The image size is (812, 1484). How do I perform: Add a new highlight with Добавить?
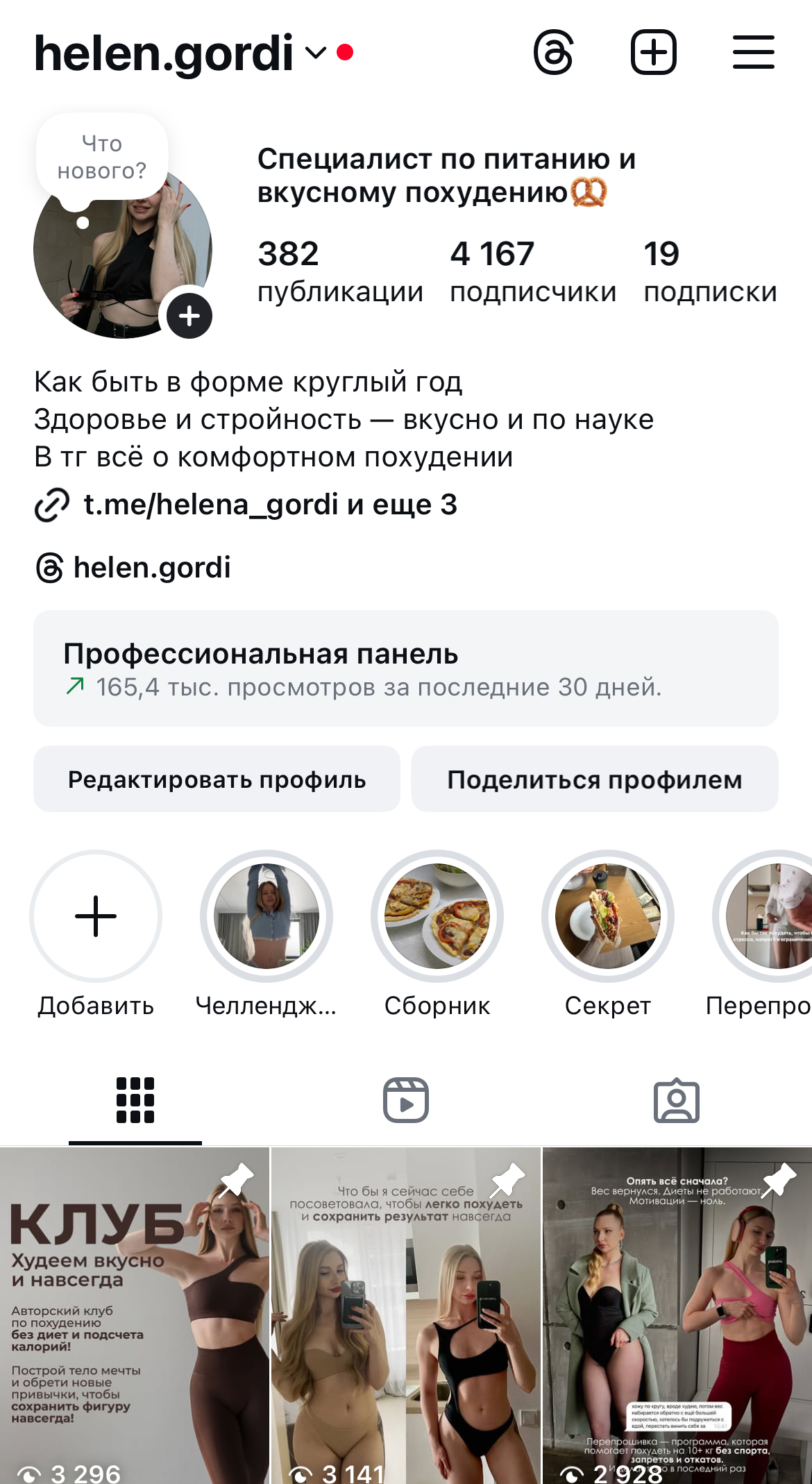tap(96, 916)
